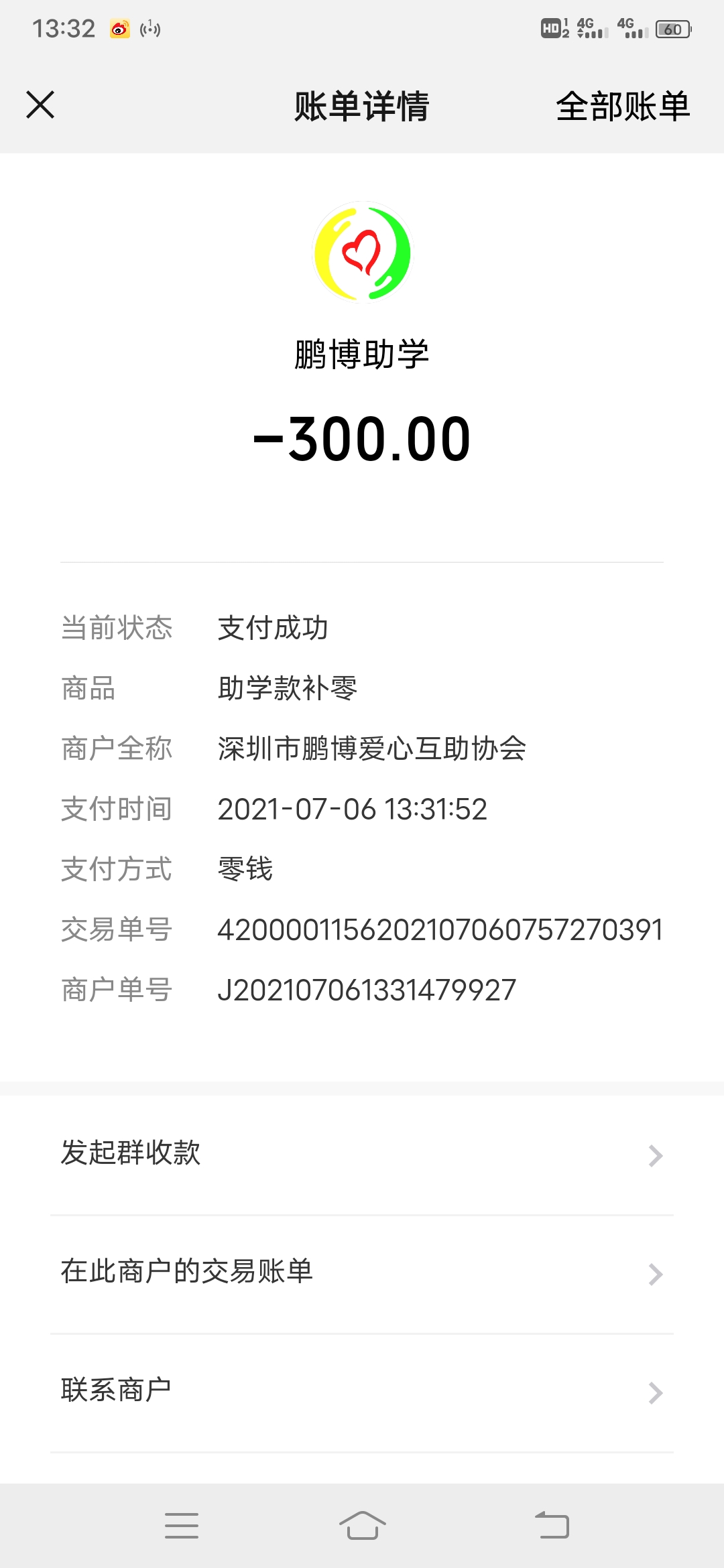Tap the transaction number starting with 4200

point(439,929)
